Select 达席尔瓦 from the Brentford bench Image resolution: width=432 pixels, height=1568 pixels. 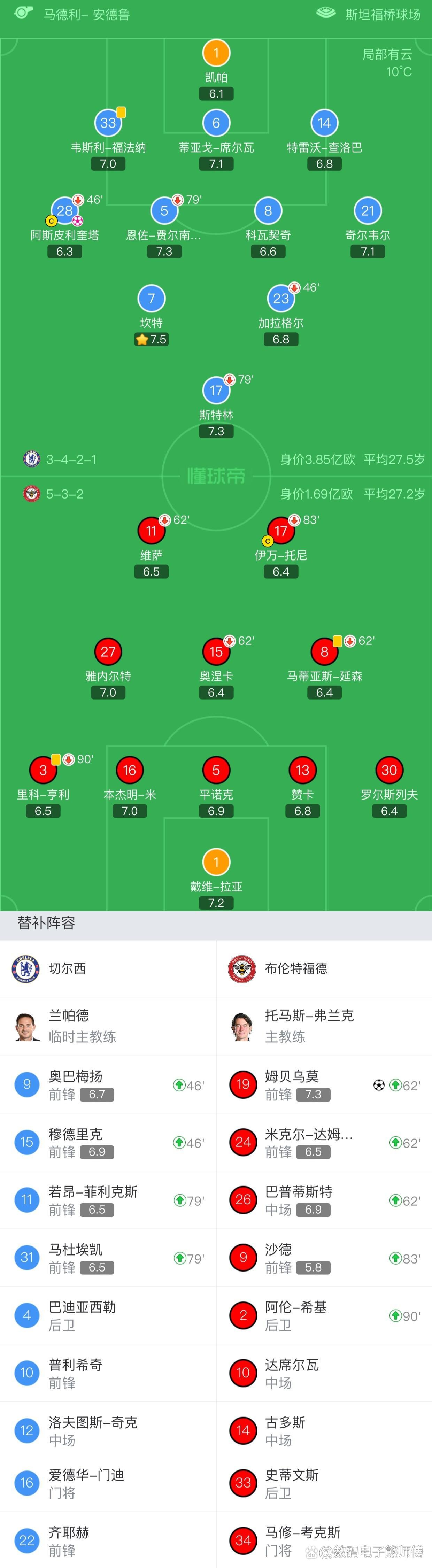(x=324, y=1373)
